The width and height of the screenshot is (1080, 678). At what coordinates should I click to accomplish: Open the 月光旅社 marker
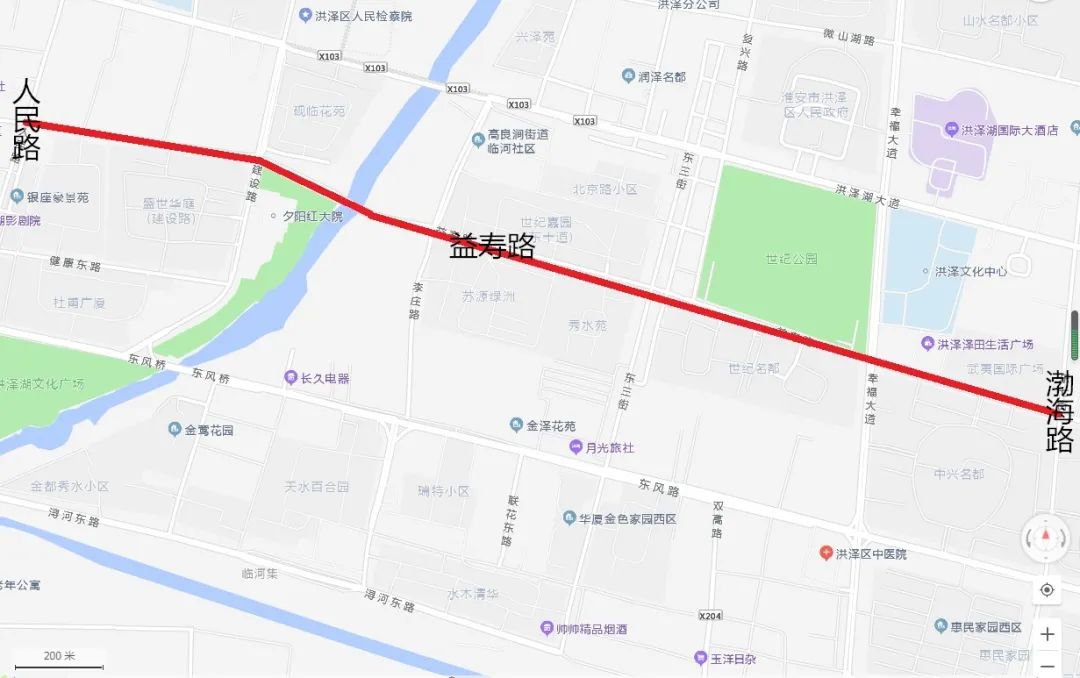tap(577, 447)
